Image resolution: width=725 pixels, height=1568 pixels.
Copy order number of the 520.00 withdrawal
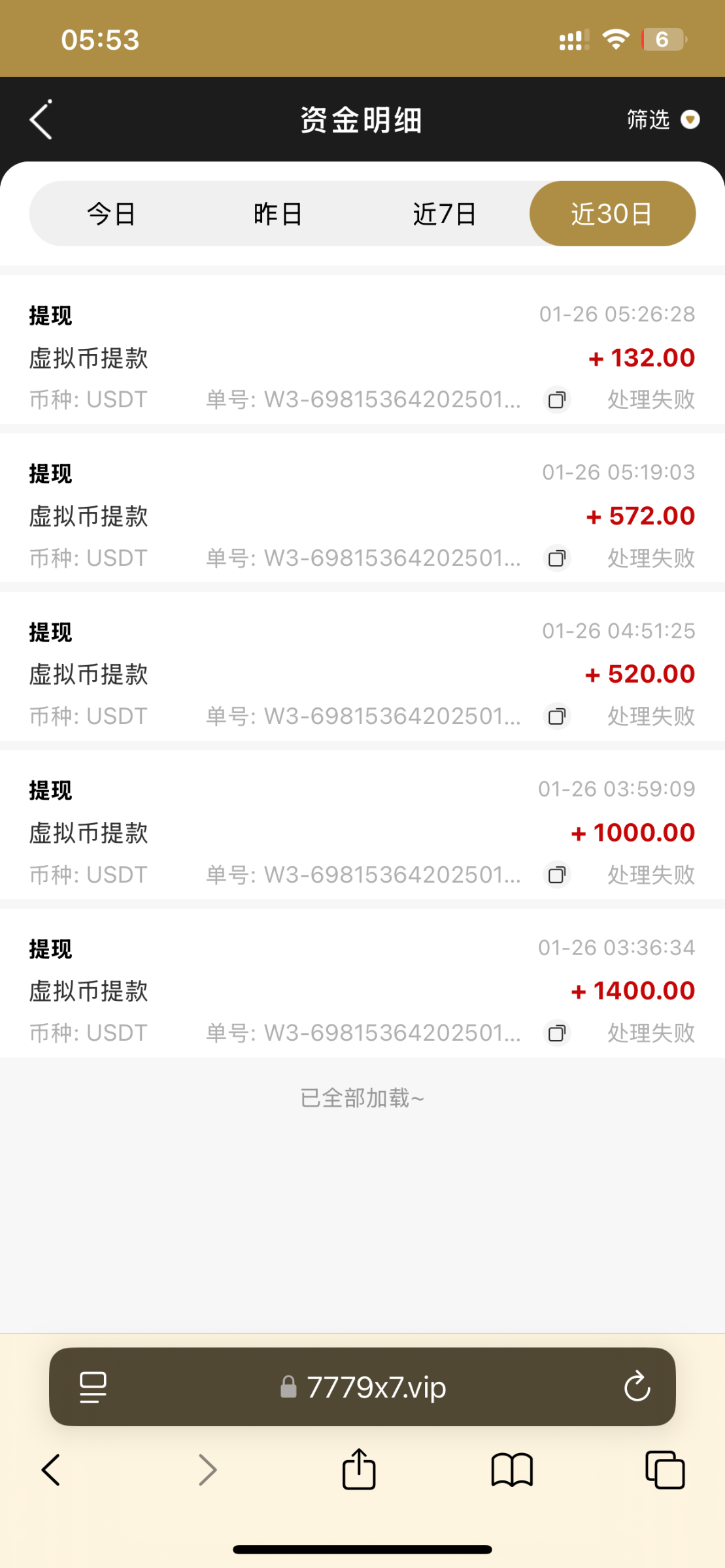coord(557,717)
